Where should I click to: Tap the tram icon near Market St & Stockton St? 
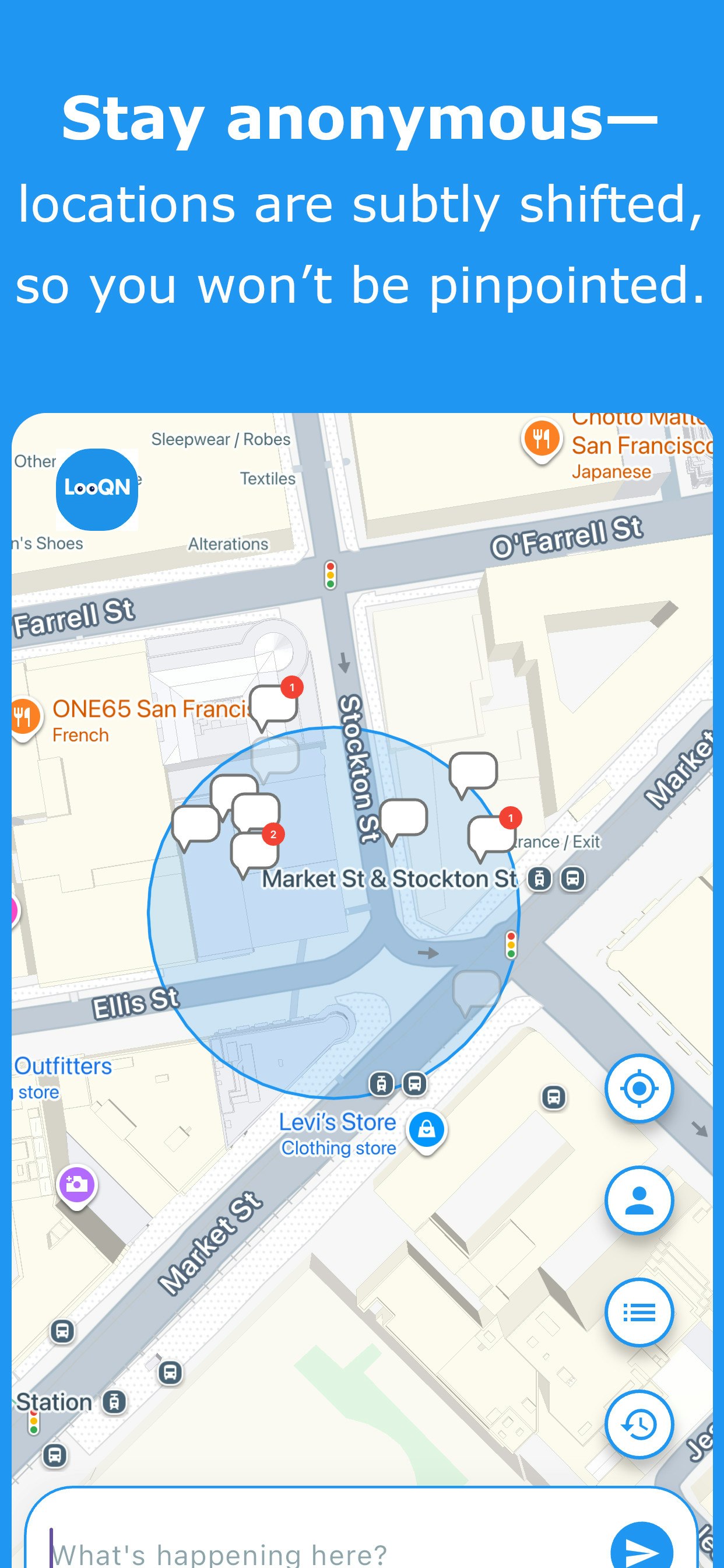(x=539, y=878)
